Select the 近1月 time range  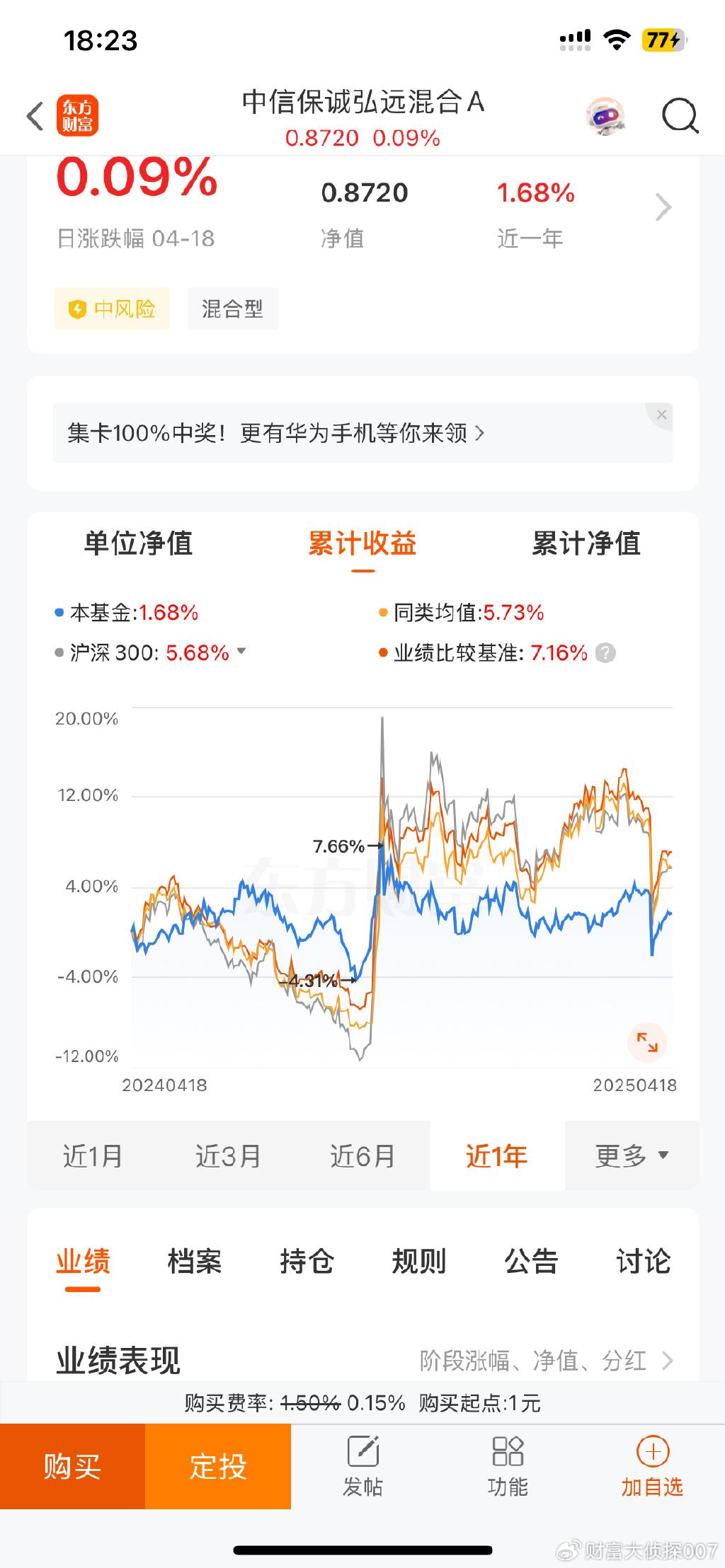tap(93, 1156)
